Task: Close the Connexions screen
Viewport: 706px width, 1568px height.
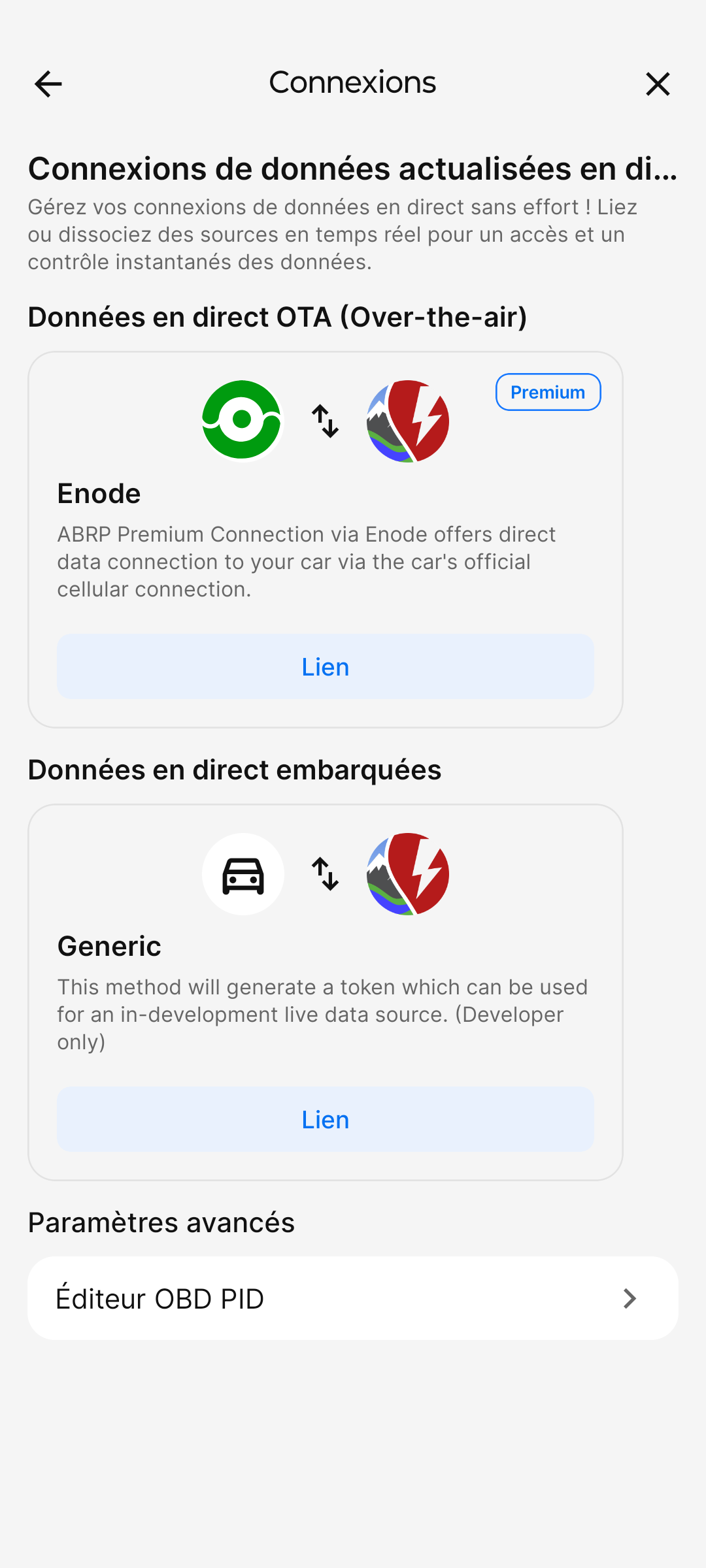Action: 658,84
